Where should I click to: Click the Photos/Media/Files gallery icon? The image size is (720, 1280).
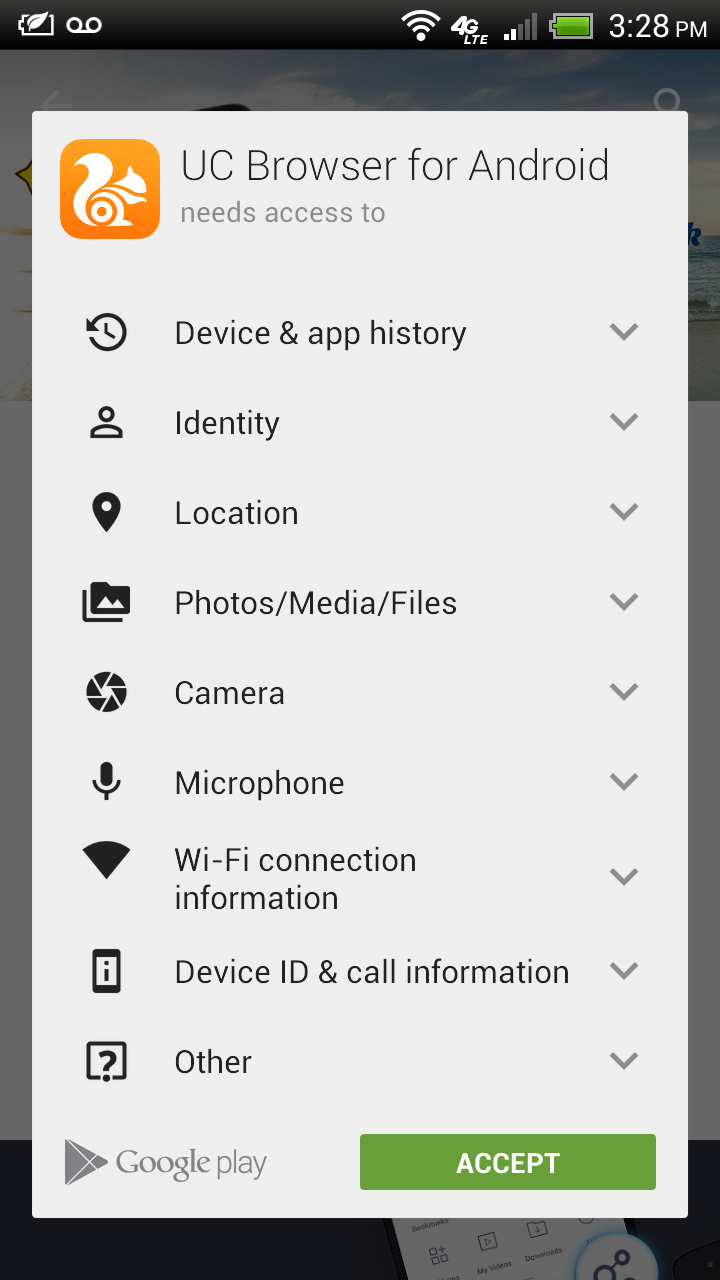click(107, 601)
